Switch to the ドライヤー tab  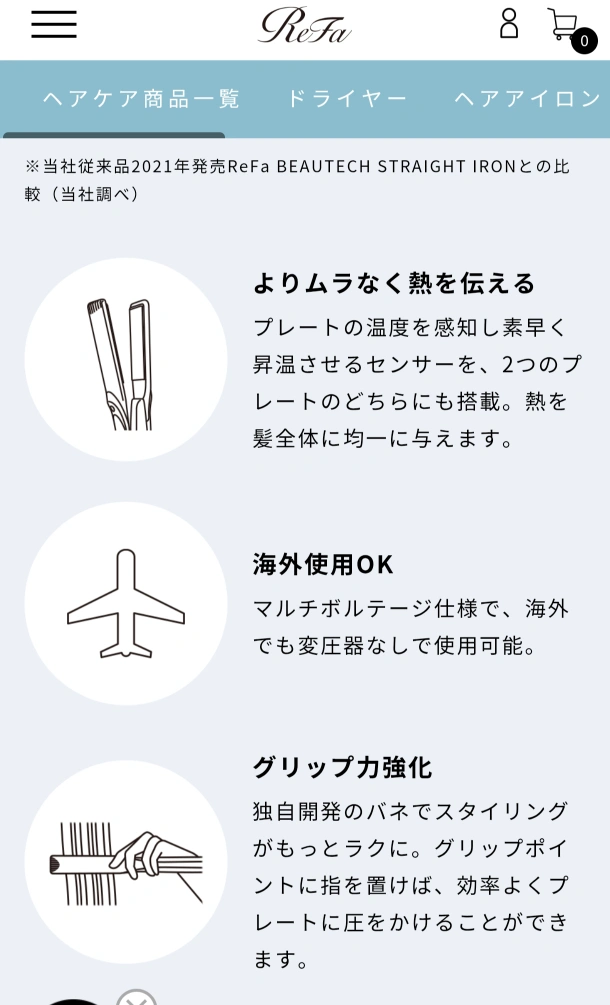click(347, 99)
